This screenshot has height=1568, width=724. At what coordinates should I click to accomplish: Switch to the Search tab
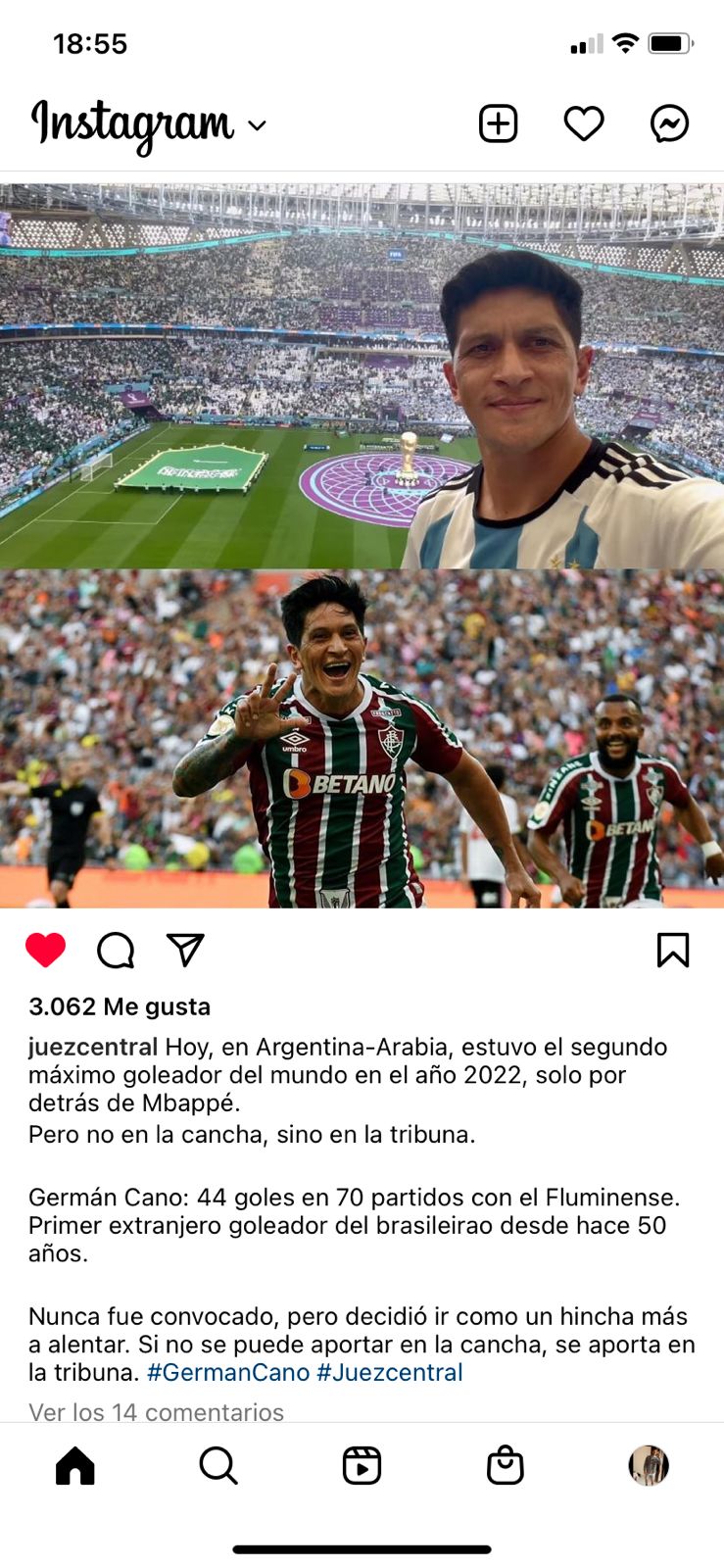[x=218, y=1466]
